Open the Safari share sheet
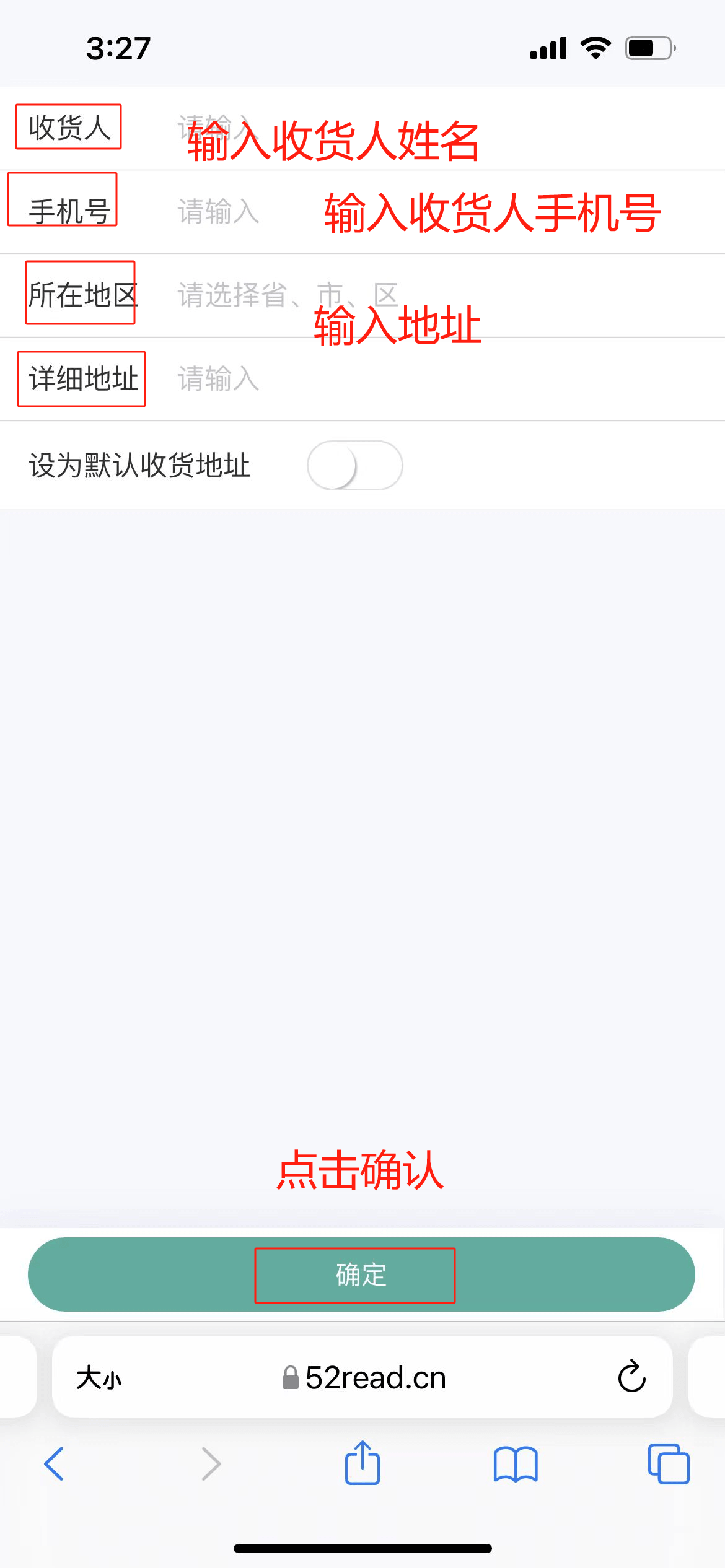Image resolution: width=725 pixels, height=1568 pixels. 362,1463
